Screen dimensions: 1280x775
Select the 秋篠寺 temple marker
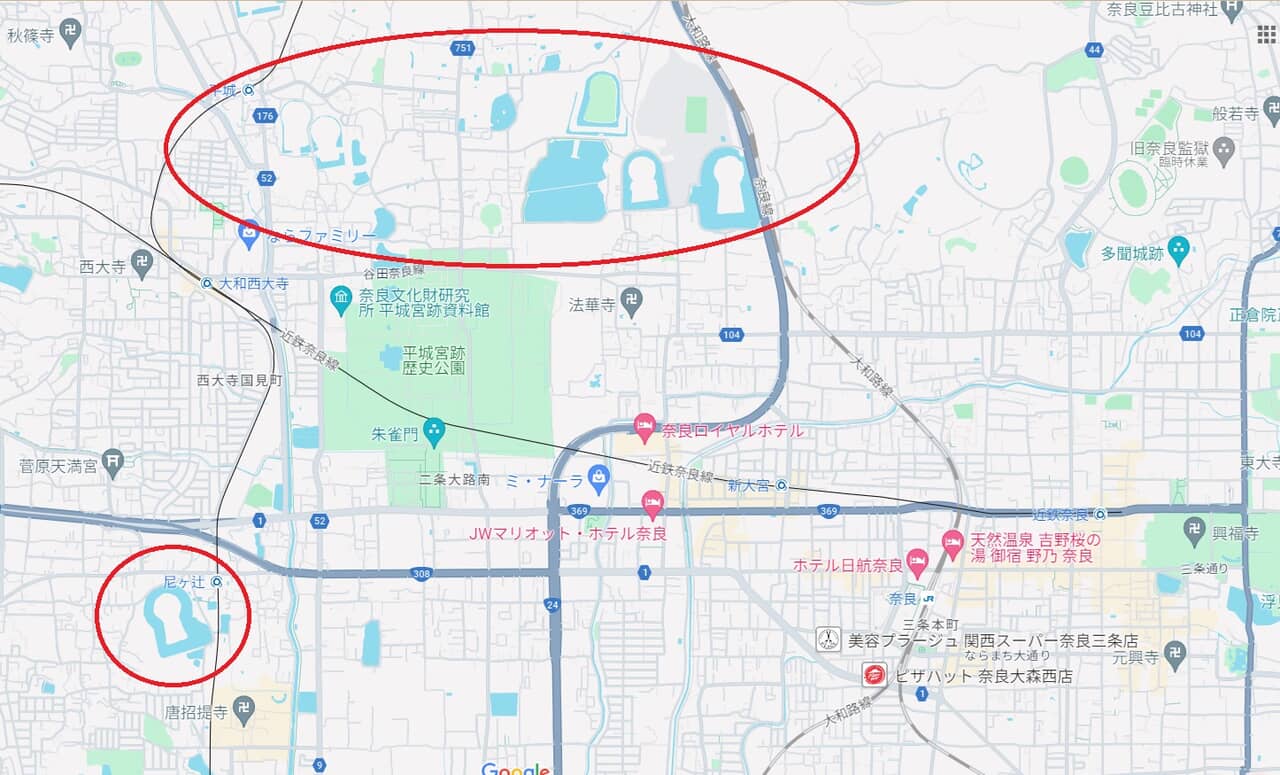70,35
